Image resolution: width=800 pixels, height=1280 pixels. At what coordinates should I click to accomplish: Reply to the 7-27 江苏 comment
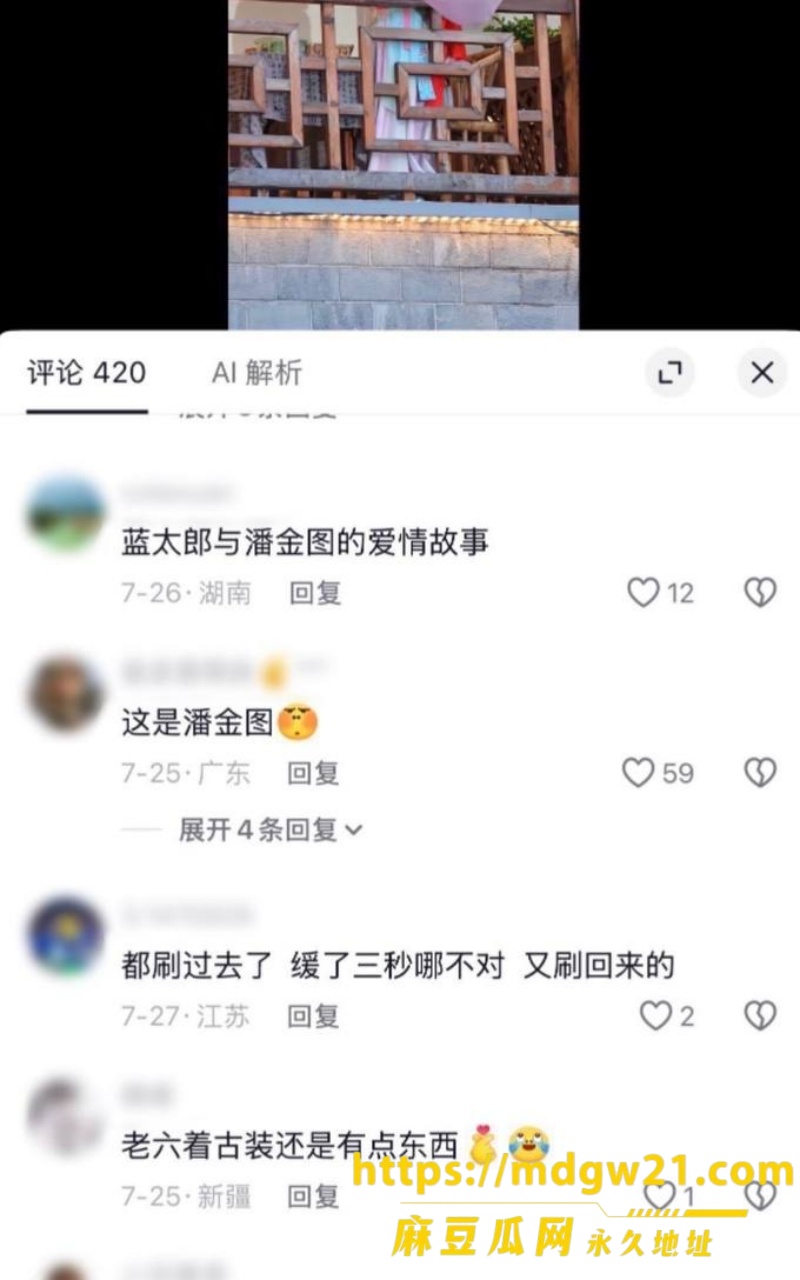click(x=314, y=1016)
